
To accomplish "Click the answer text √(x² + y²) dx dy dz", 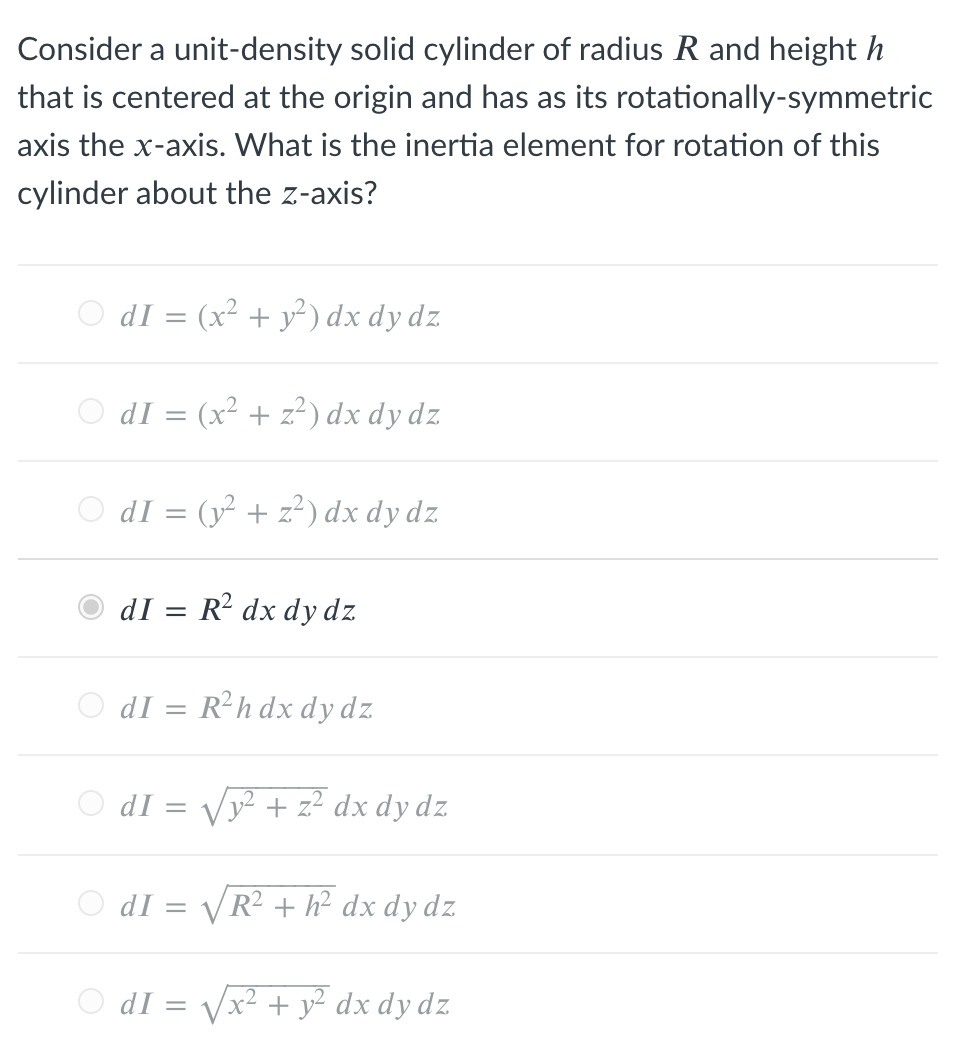I will point(287,1001).
